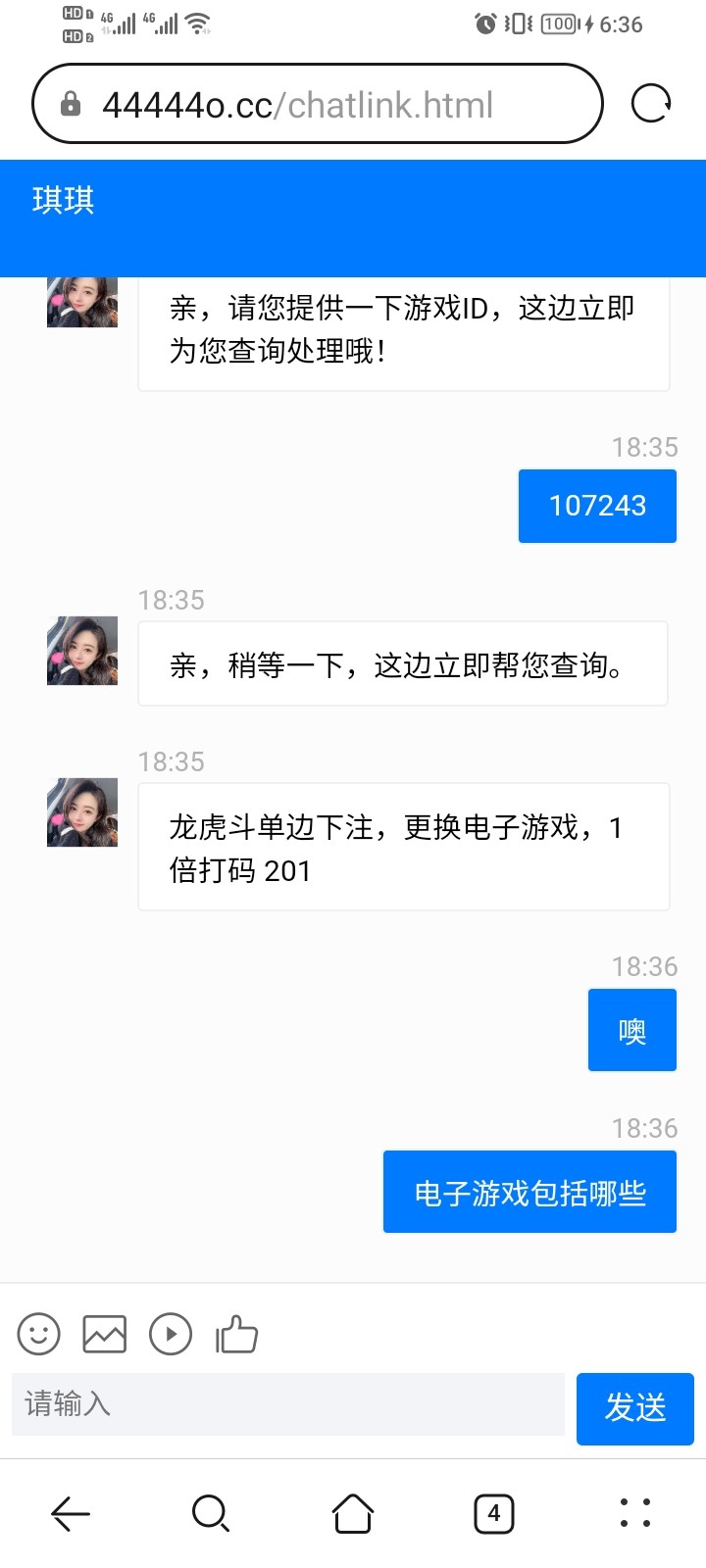Send a thumbs up like
The width and height of the screenshot is (706, 1568).
point(236,1333)
